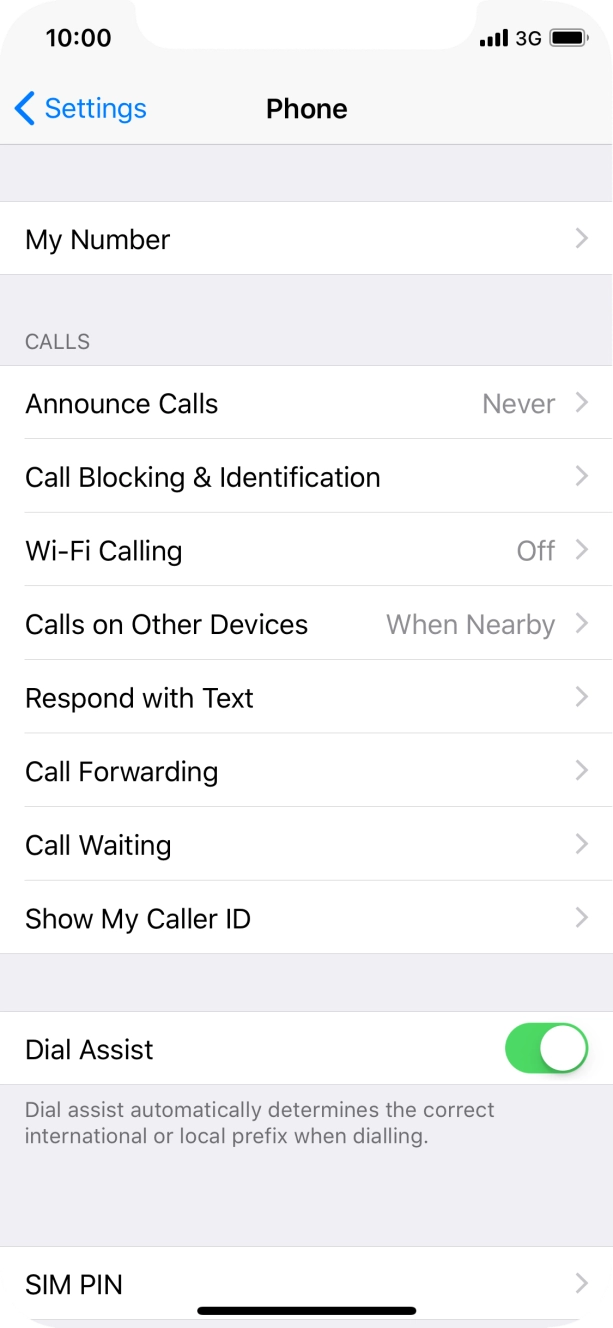Go back to Settings
Screen dimensions: 613x1328
(81, 108)
